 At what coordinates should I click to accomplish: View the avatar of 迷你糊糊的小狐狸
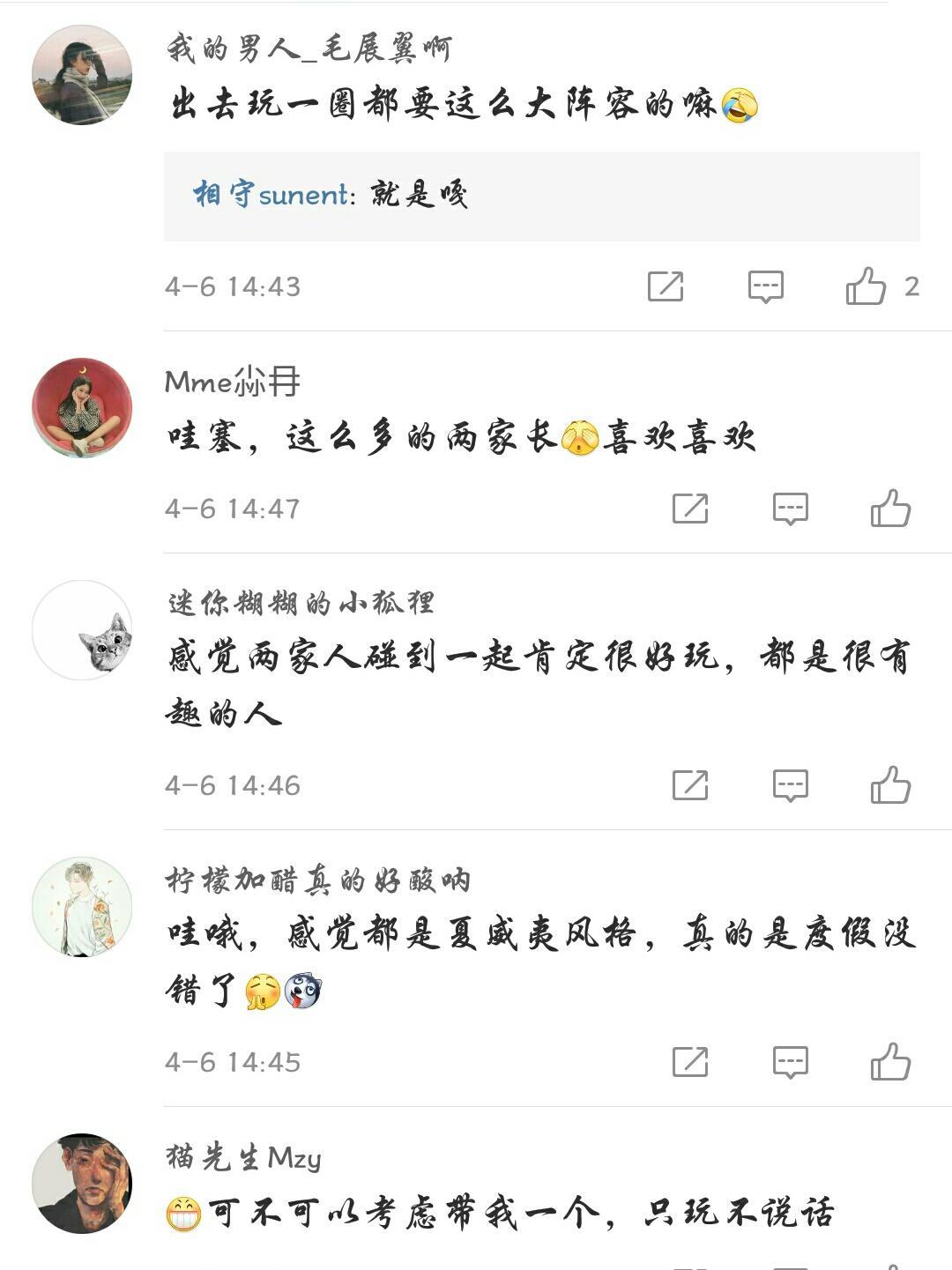[x=82, y=630]
